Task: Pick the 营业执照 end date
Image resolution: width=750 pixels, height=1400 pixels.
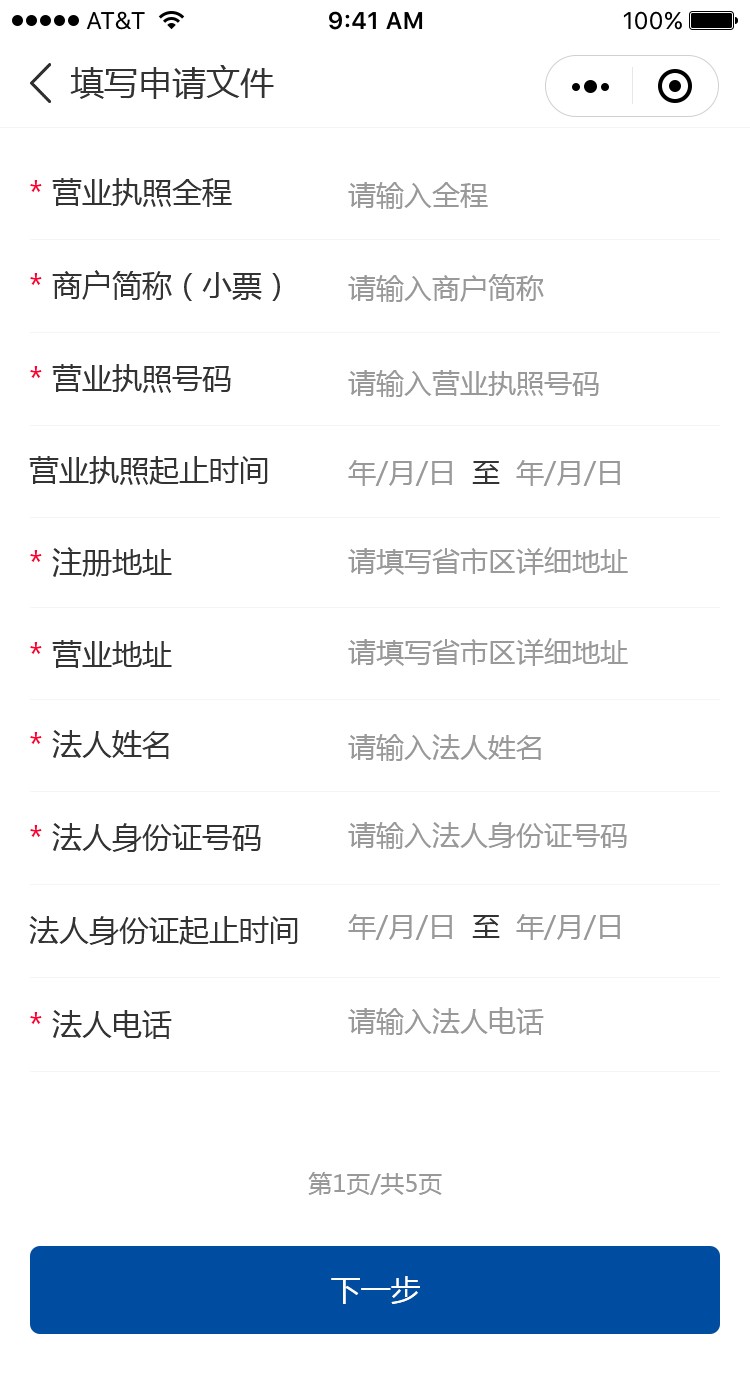Action: pyautogui.click(x=569, y=473)
